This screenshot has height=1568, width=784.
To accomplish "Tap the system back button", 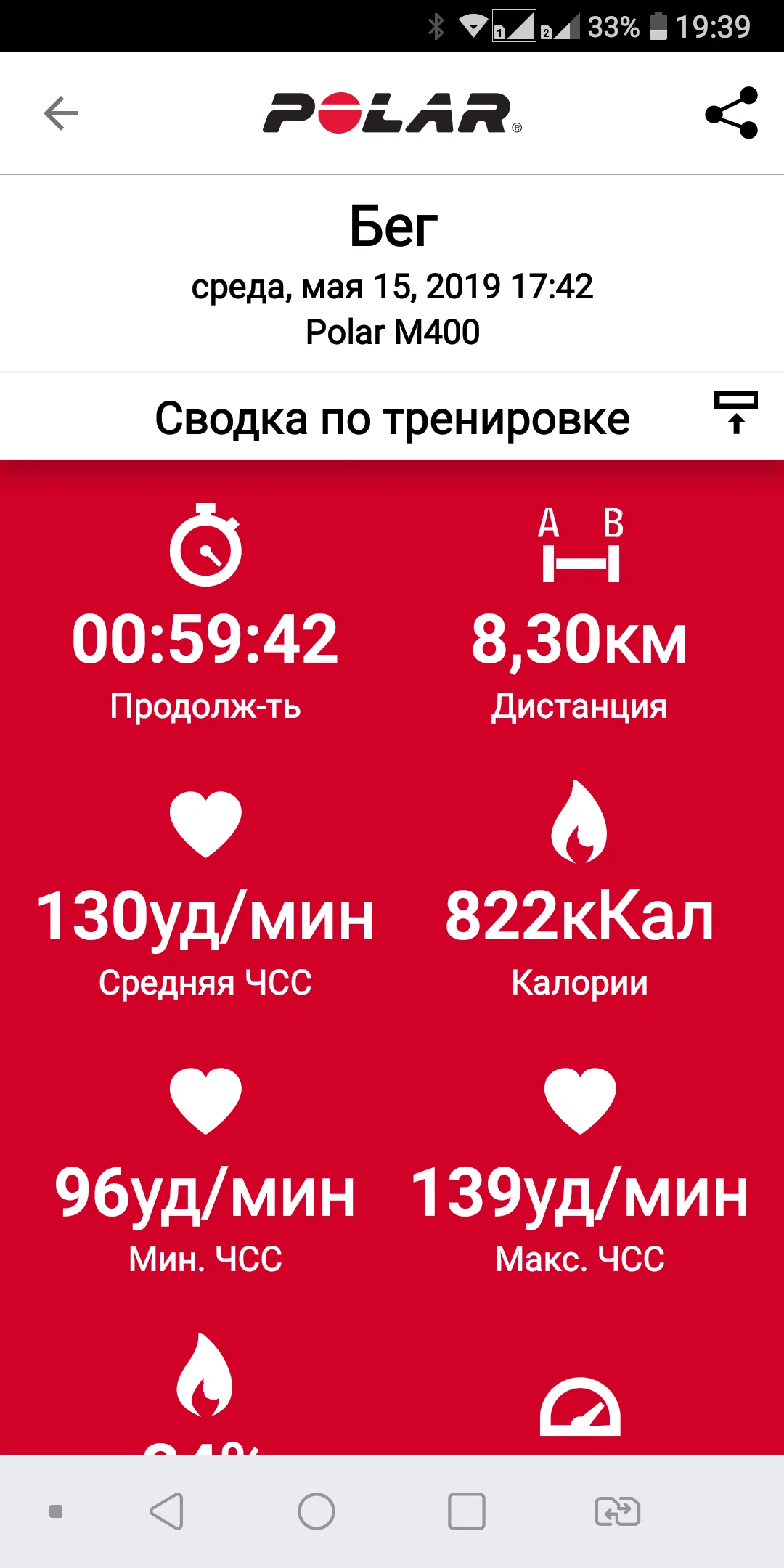I will (167, 1511).
